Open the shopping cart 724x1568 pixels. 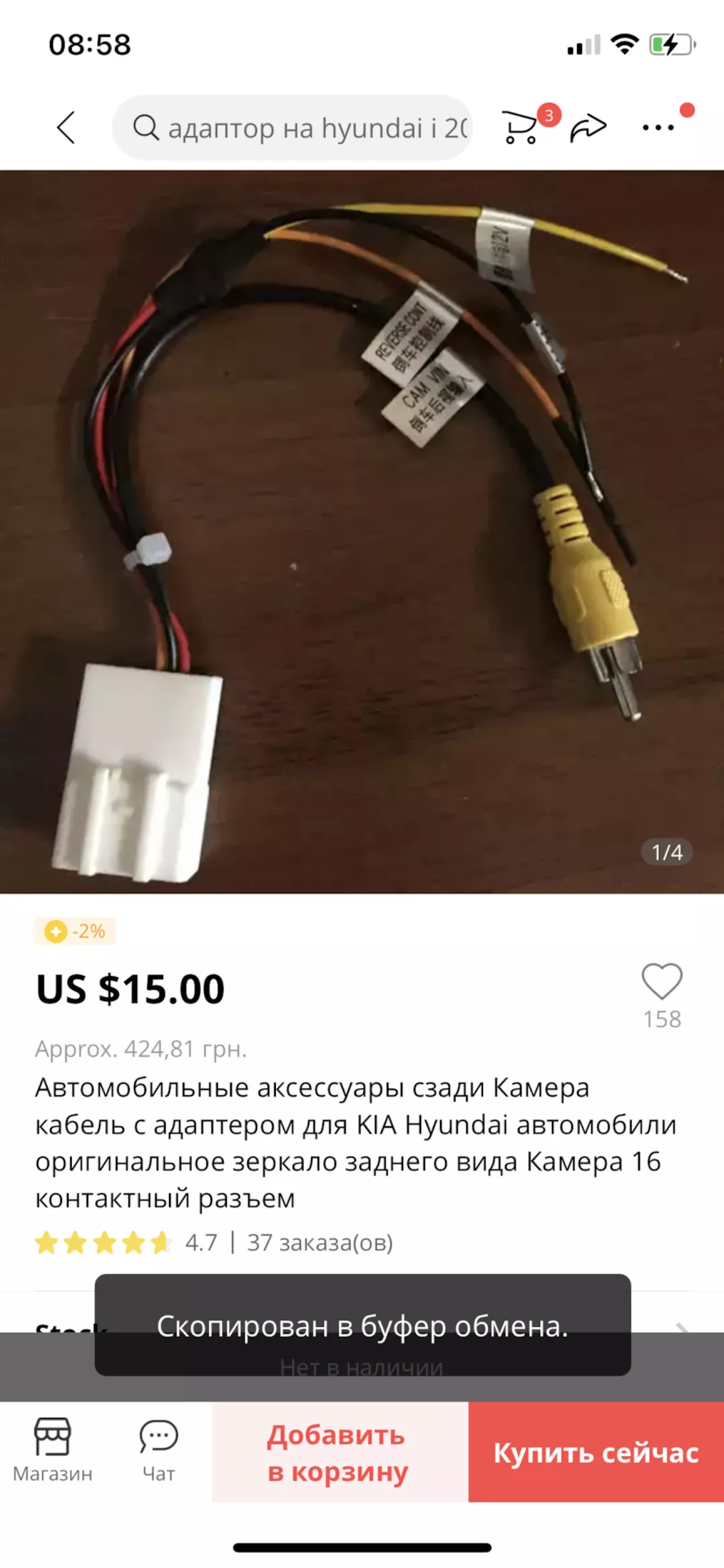(x=520, y=127)
